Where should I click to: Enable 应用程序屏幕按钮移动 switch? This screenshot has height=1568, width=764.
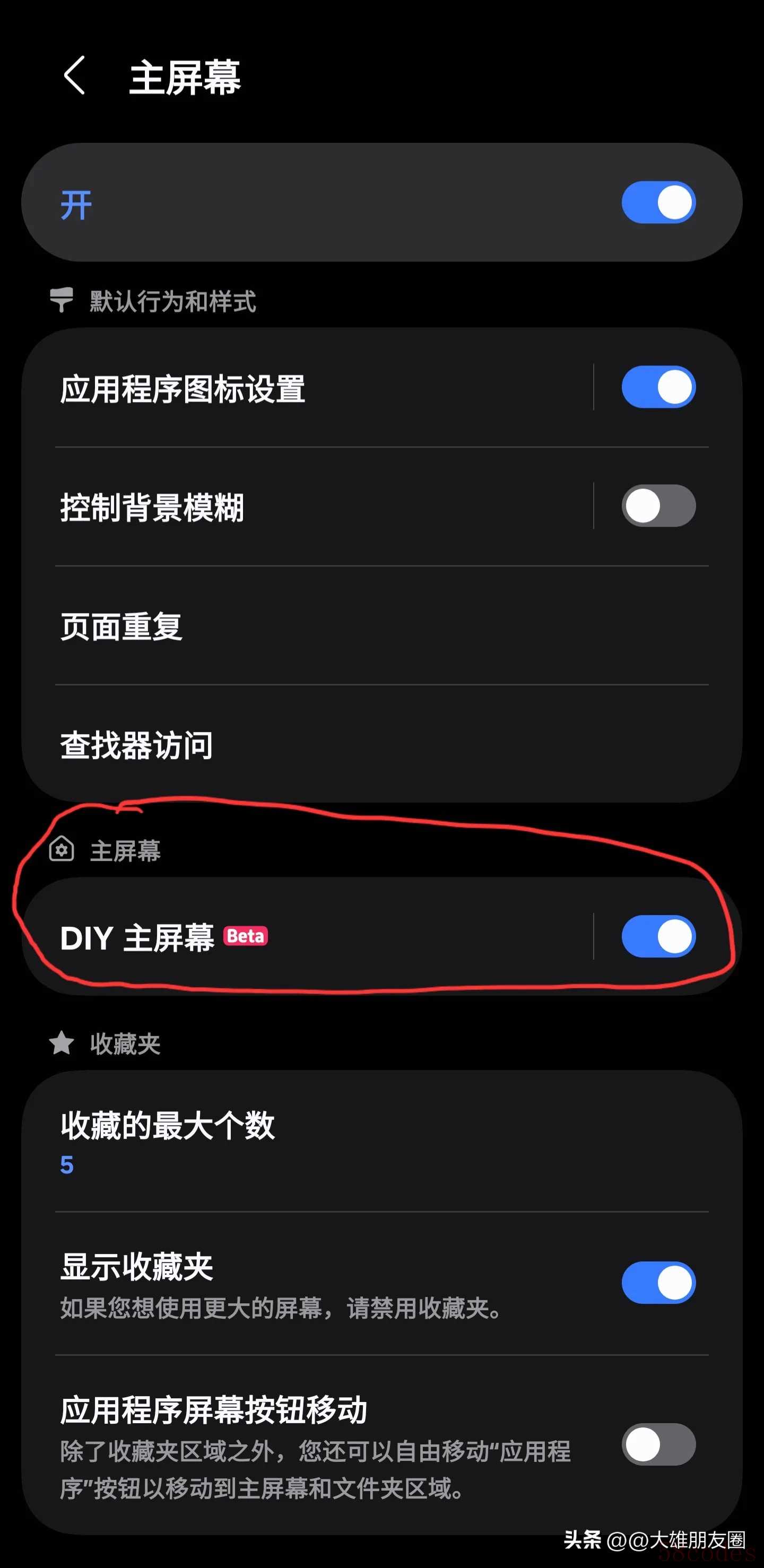point(658,1444)
